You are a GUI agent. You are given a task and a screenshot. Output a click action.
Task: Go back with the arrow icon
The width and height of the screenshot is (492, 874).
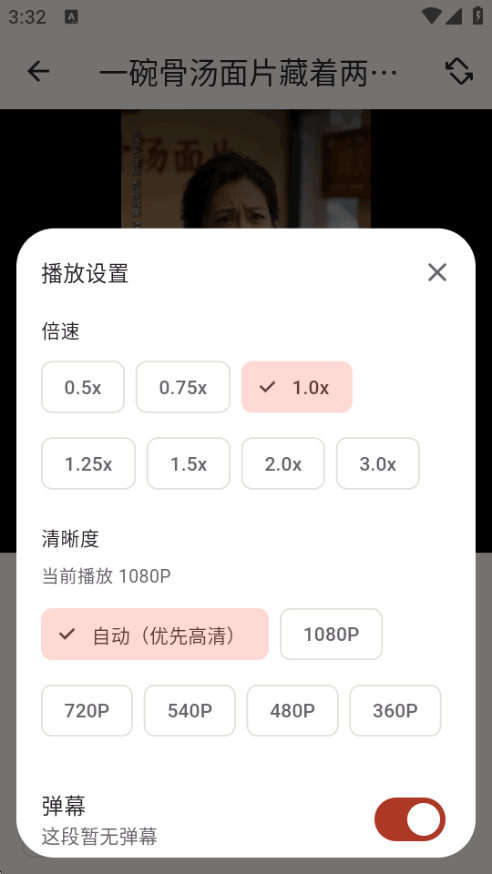[38, 71]
